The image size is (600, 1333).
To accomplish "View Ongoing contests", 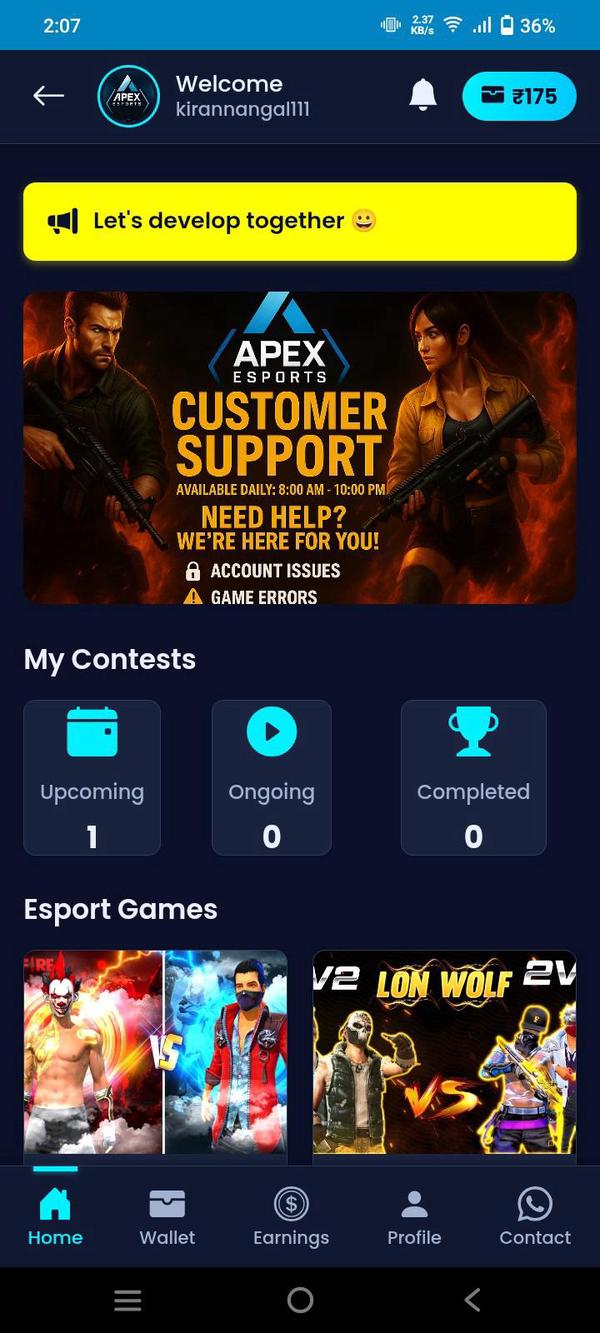I will [271, 777].
